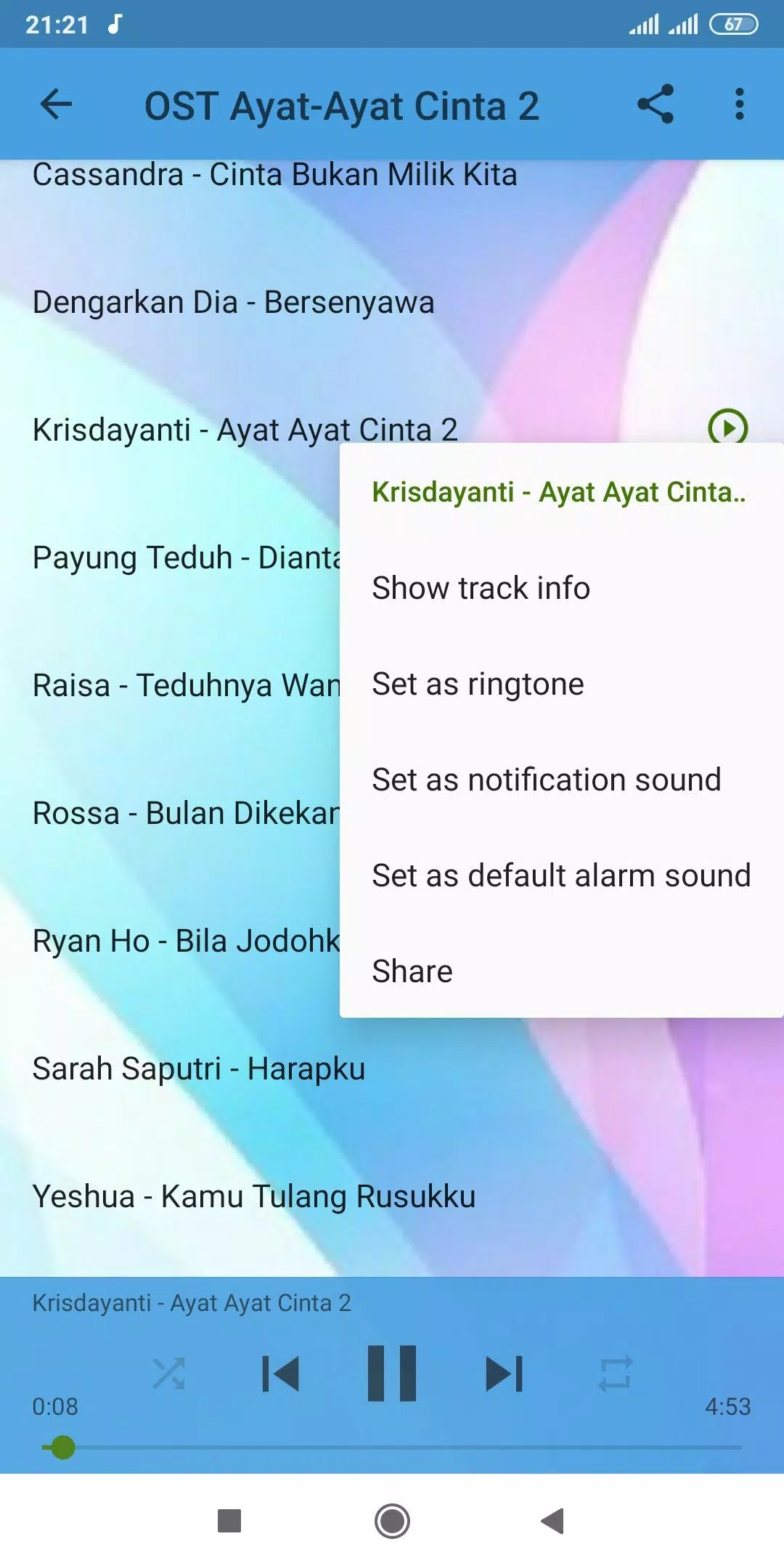
Task: Play Sarah Saputri - Harapku
Action: (198, 1069)
